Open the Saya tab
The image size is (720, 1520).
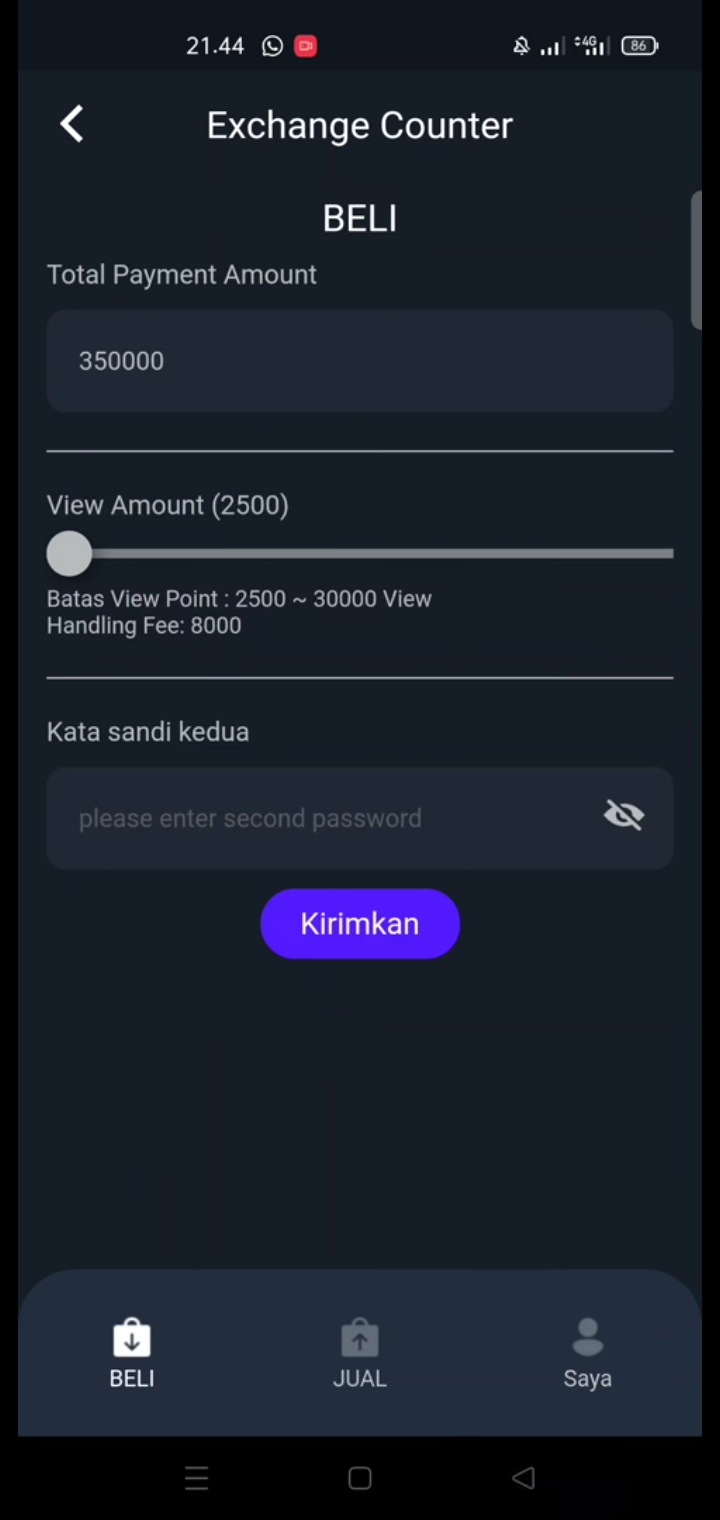(587, 1354)
